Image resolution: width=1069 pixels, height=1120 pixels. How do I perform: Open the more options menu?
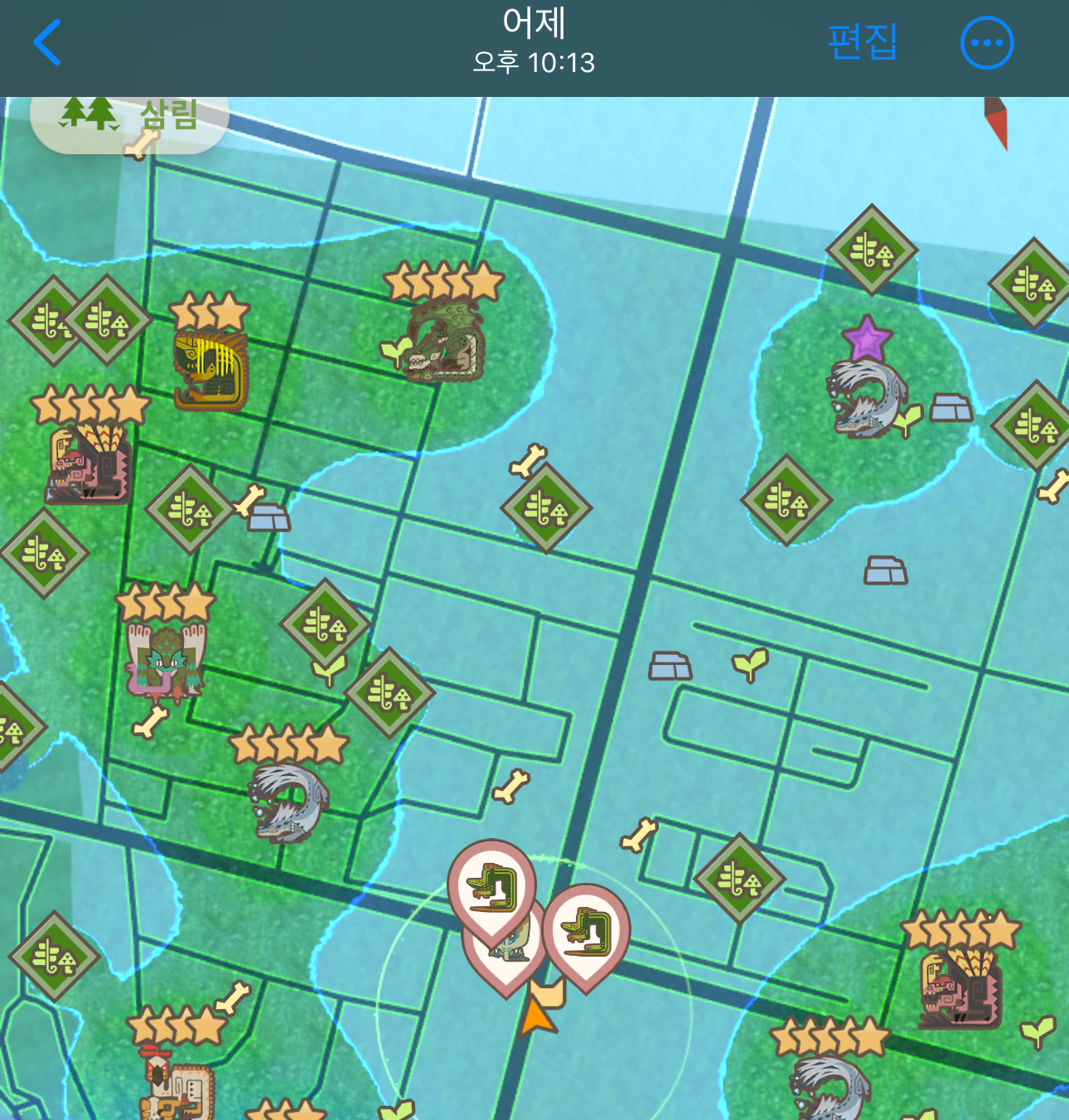point(986,42)
